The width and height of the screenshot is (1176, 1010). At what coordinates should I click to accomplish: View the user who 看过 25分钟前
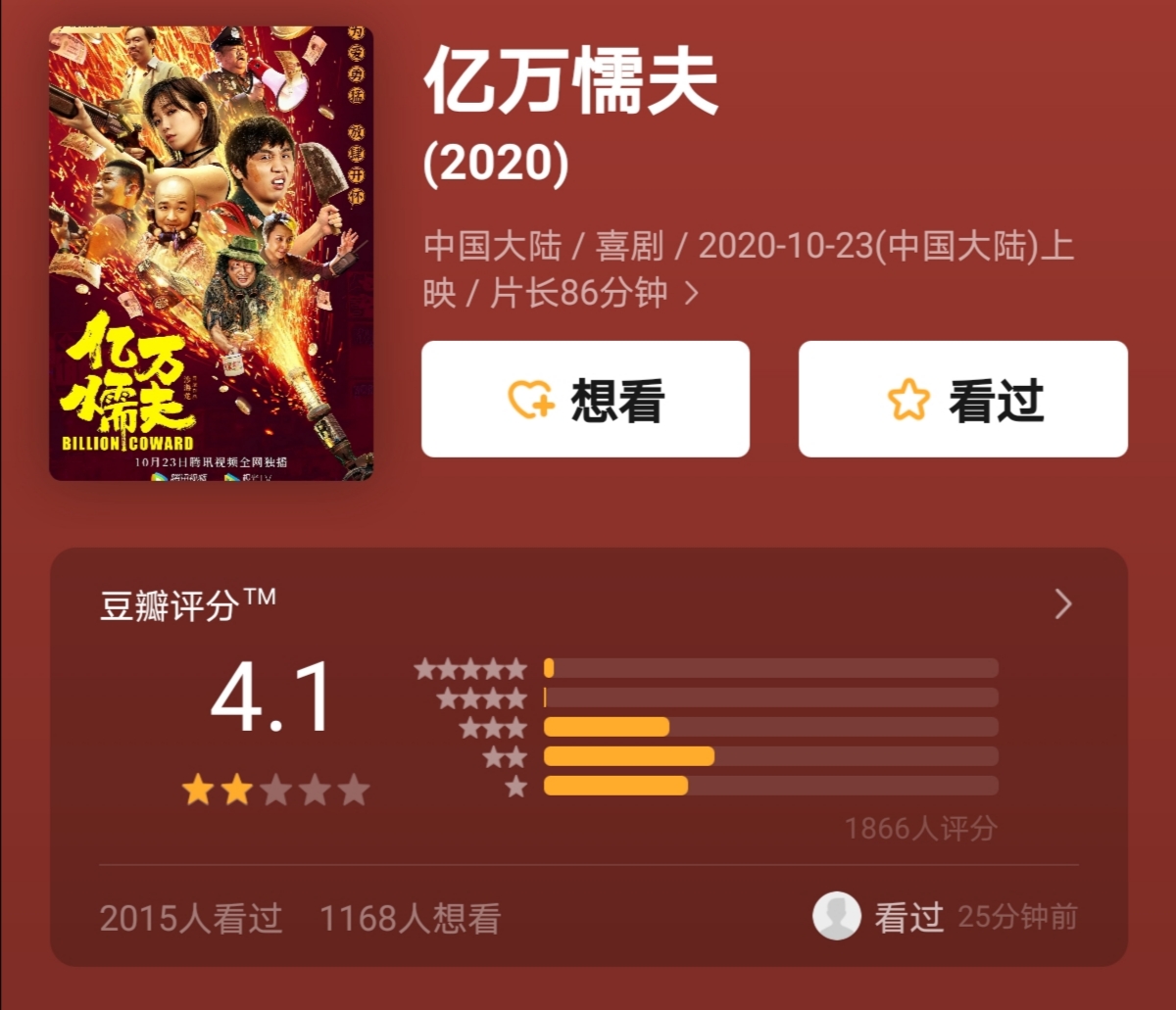point(837,917)
